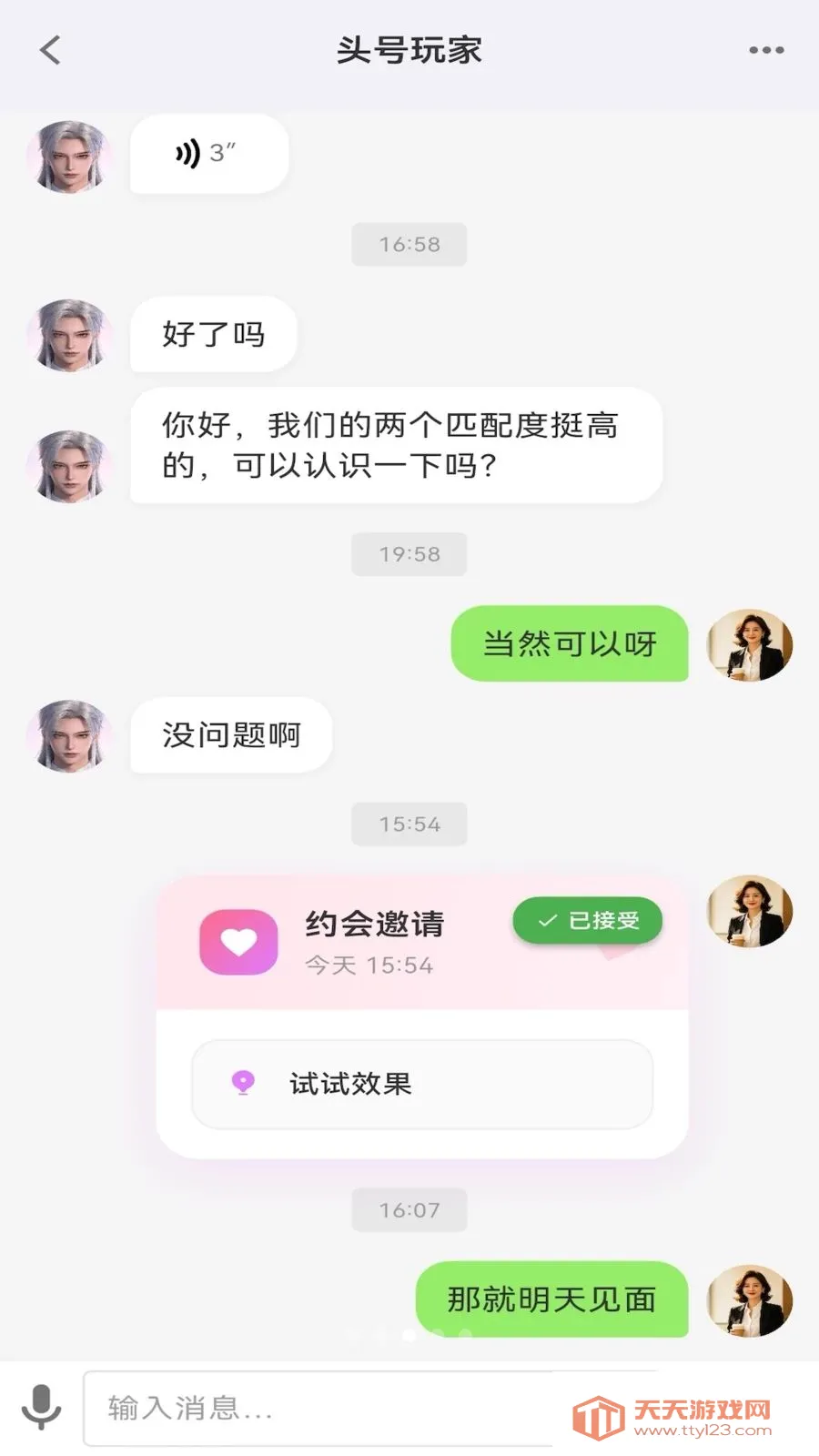819x1456 pixels.
Task: Open the 16:58 timestamp divider
Action: tap(409, 244)
